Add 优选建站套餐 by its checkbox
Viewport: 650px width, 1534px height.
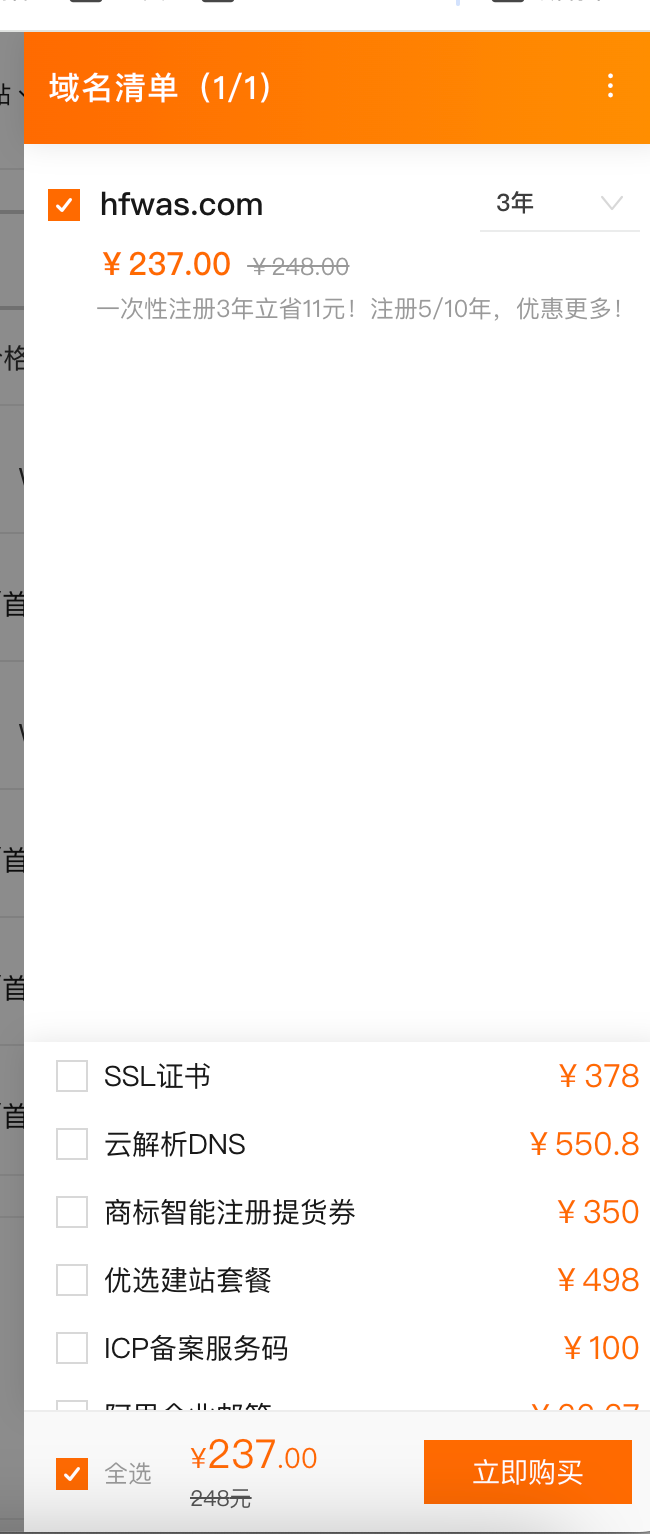(x=72, y=1280)
